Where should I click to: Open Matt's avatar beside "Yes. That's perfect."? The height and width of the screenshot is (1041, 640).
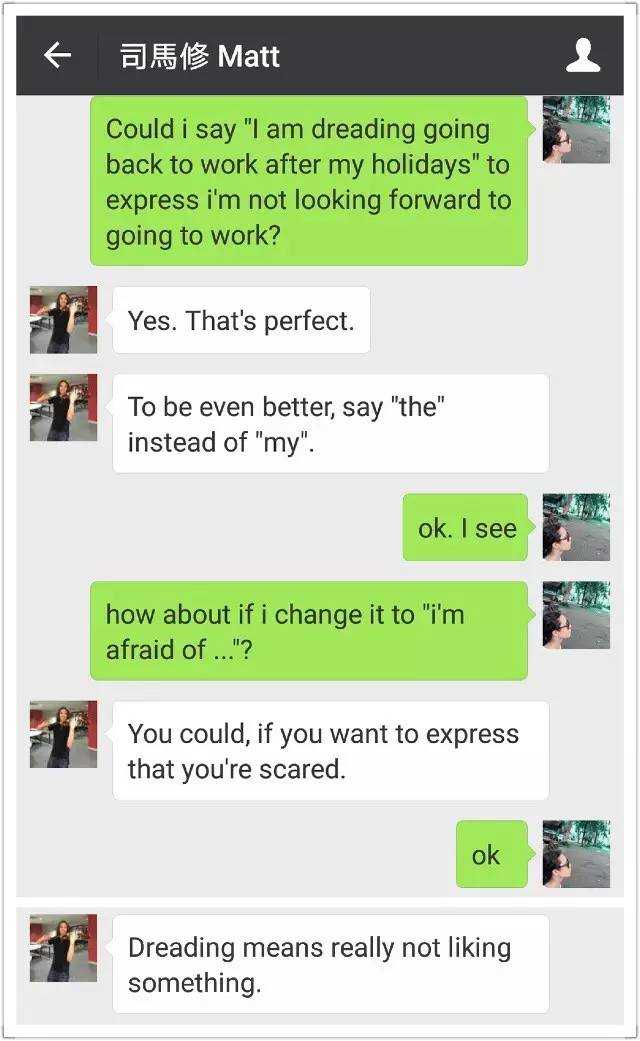tap(63, 320)
